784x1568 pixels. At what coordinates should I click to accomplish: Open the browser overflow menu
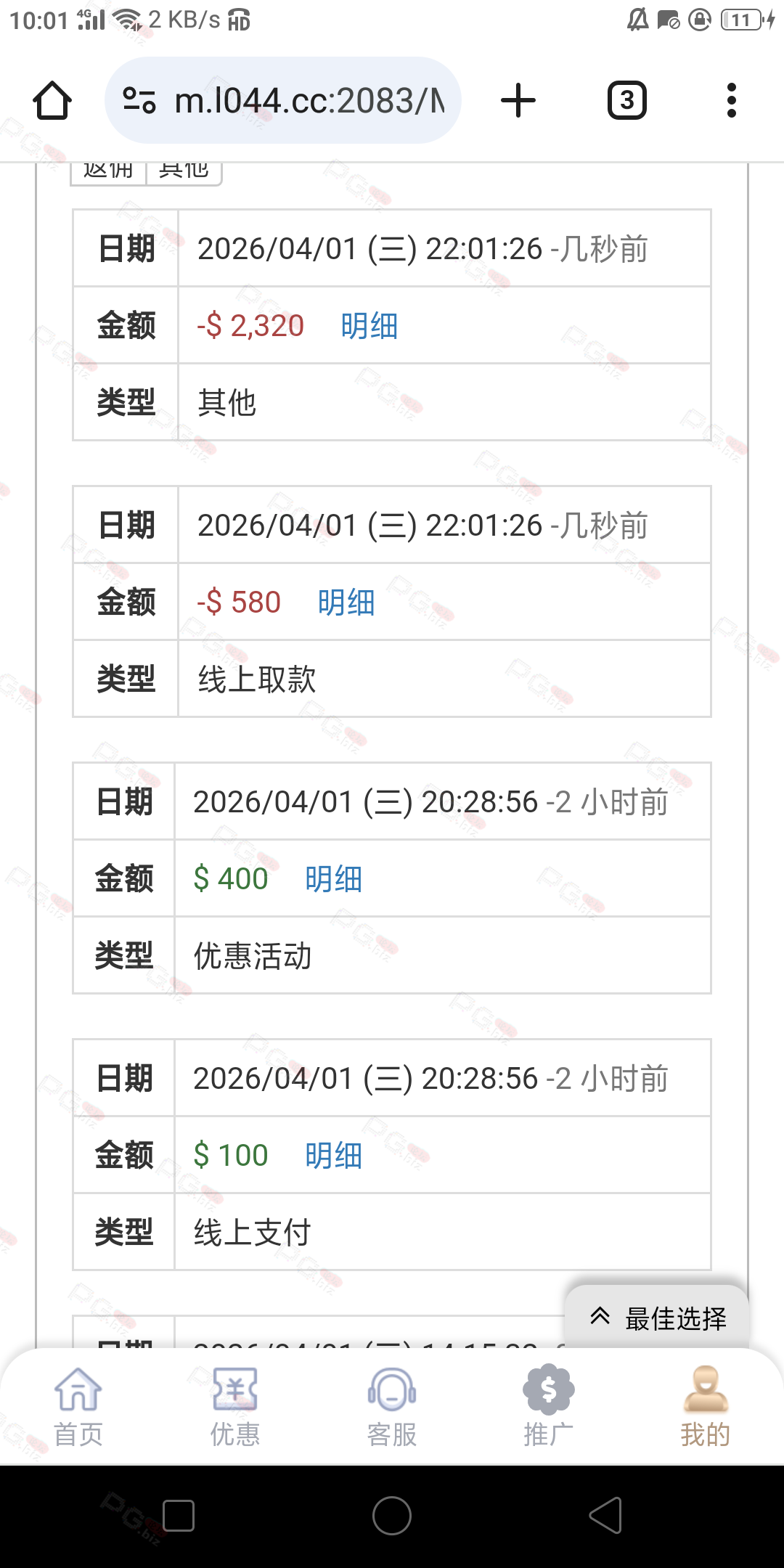click(731, 100)
